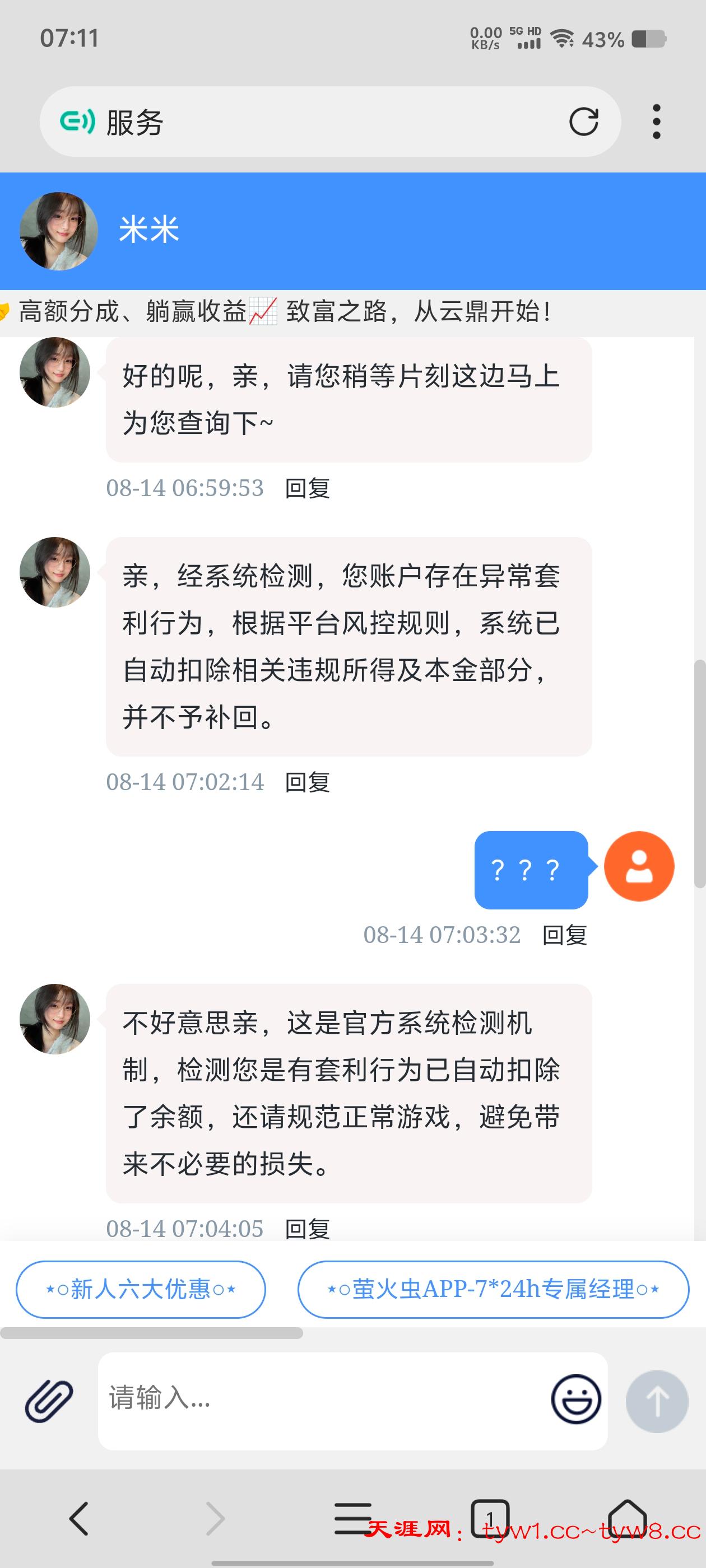Attach a file with the paperclip icon
Screen dimensions: 706x1568
(49, 1401)
